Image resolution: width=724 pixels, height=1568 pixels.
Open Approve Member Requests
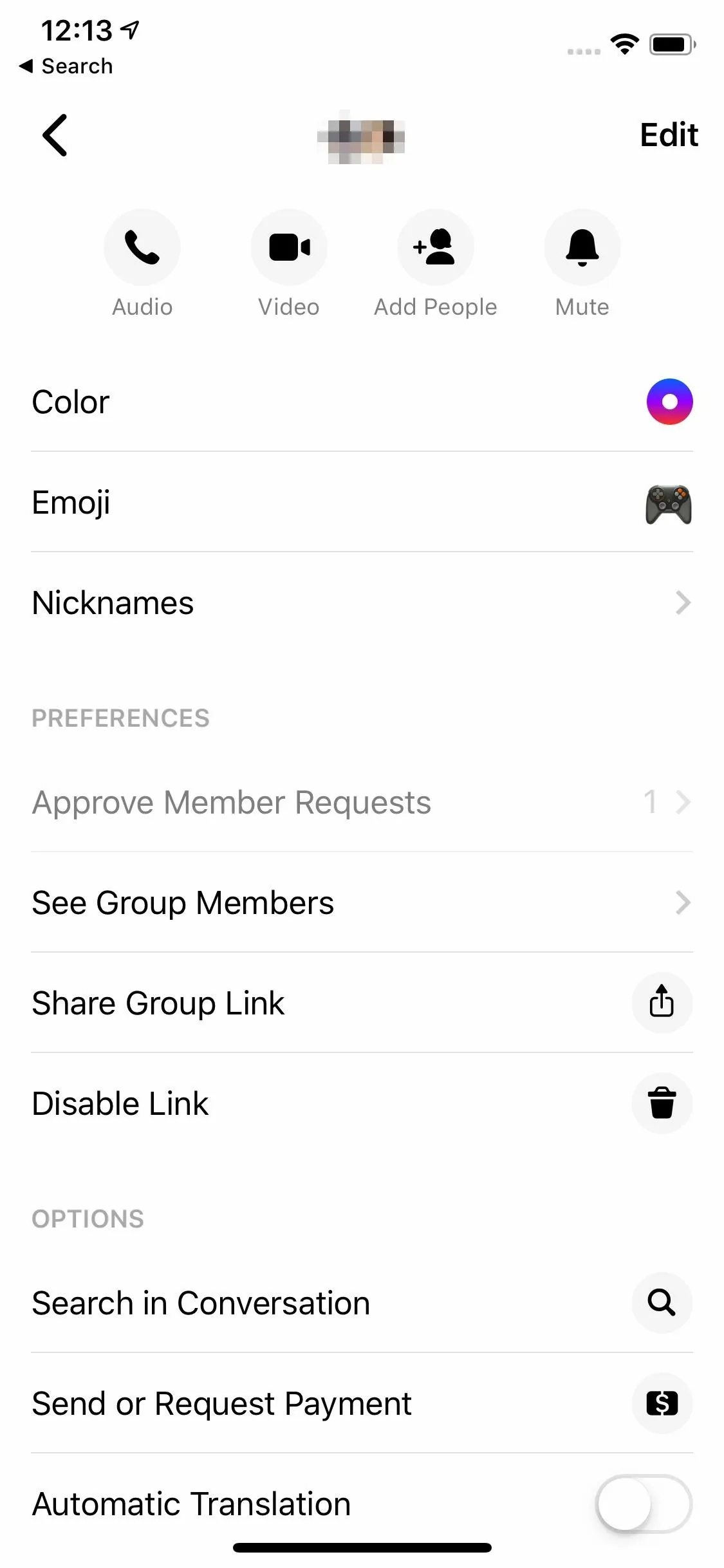pyautogui.click(x=362, y=802)
